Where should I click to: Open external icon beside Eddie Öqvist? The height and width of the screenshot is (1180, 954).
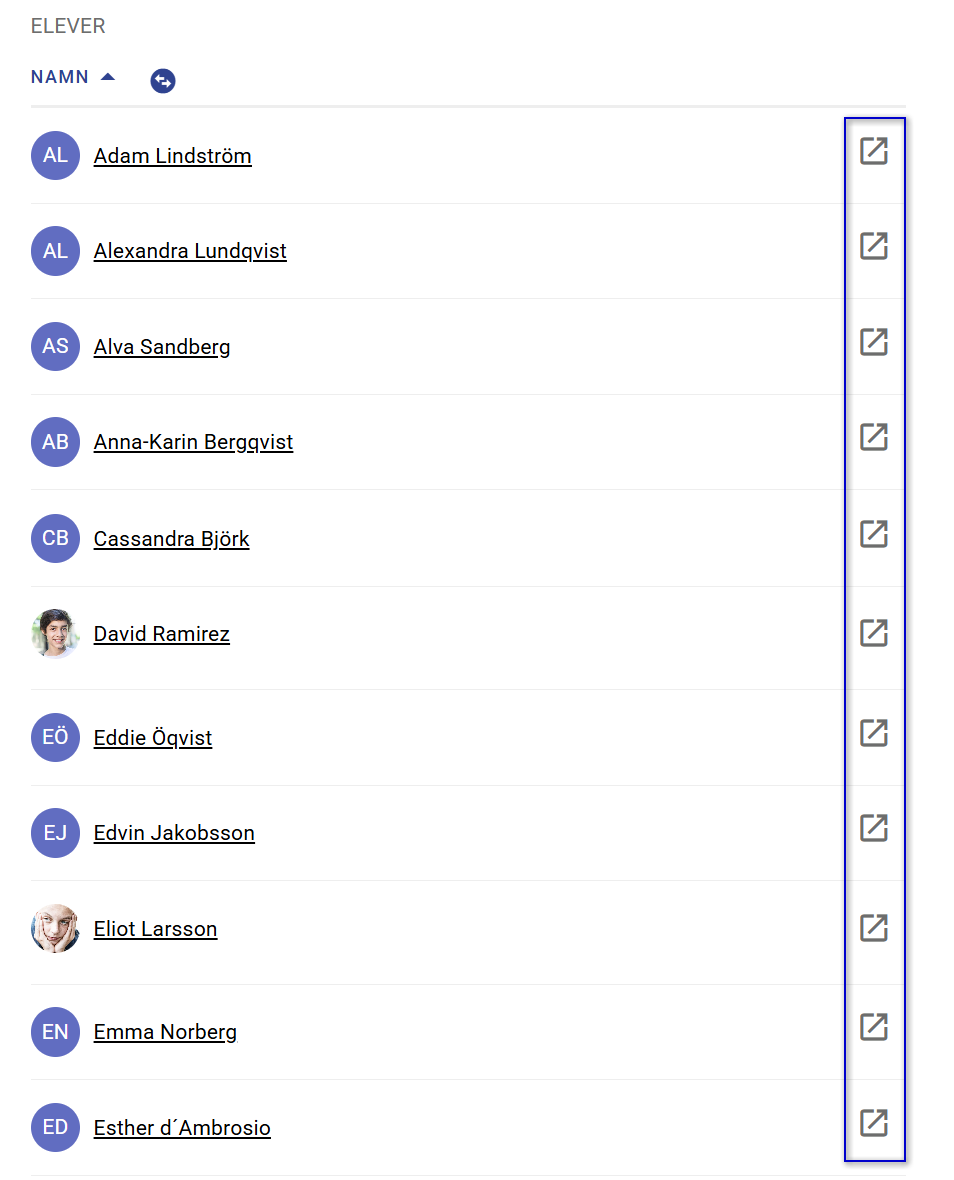click(x=874, y=733)
